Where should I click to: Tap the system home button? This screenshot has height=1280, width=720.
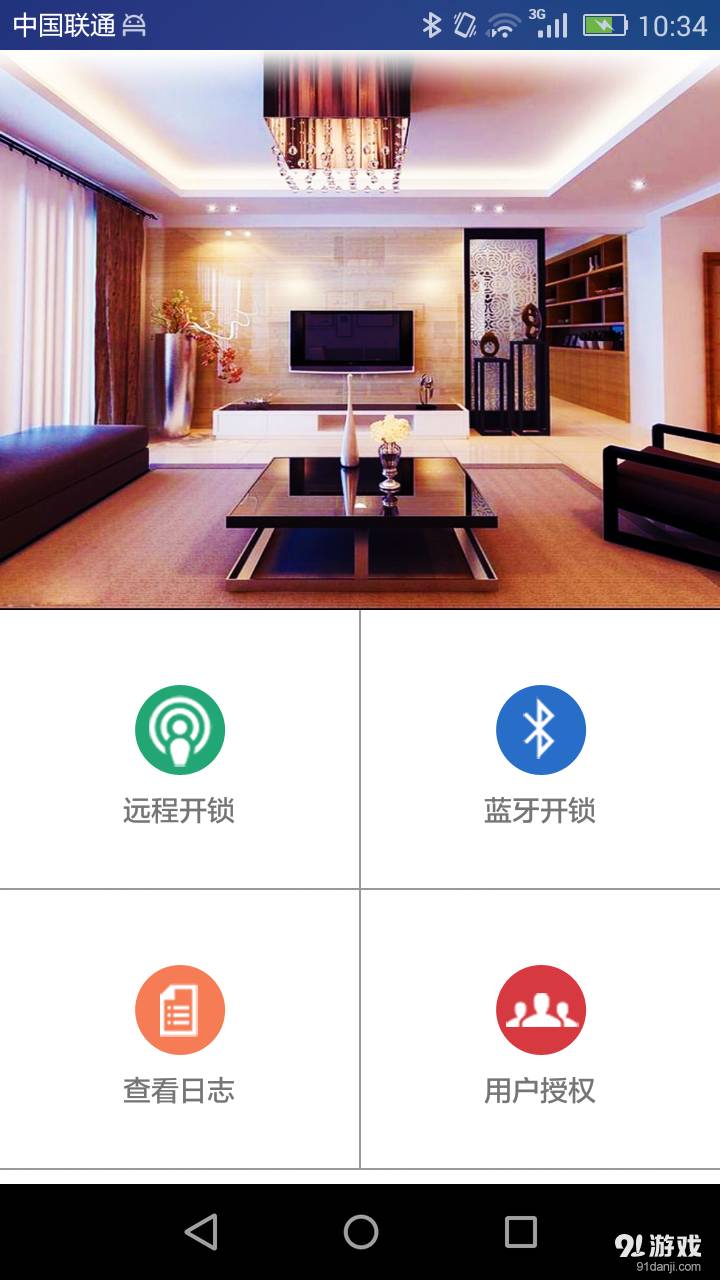(360, 1232)
